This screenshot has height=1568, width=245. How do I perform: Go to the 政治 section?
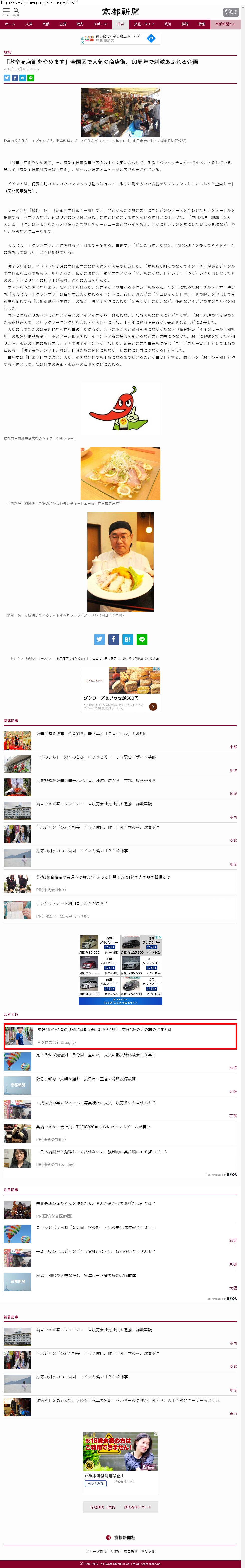(168, 24)
